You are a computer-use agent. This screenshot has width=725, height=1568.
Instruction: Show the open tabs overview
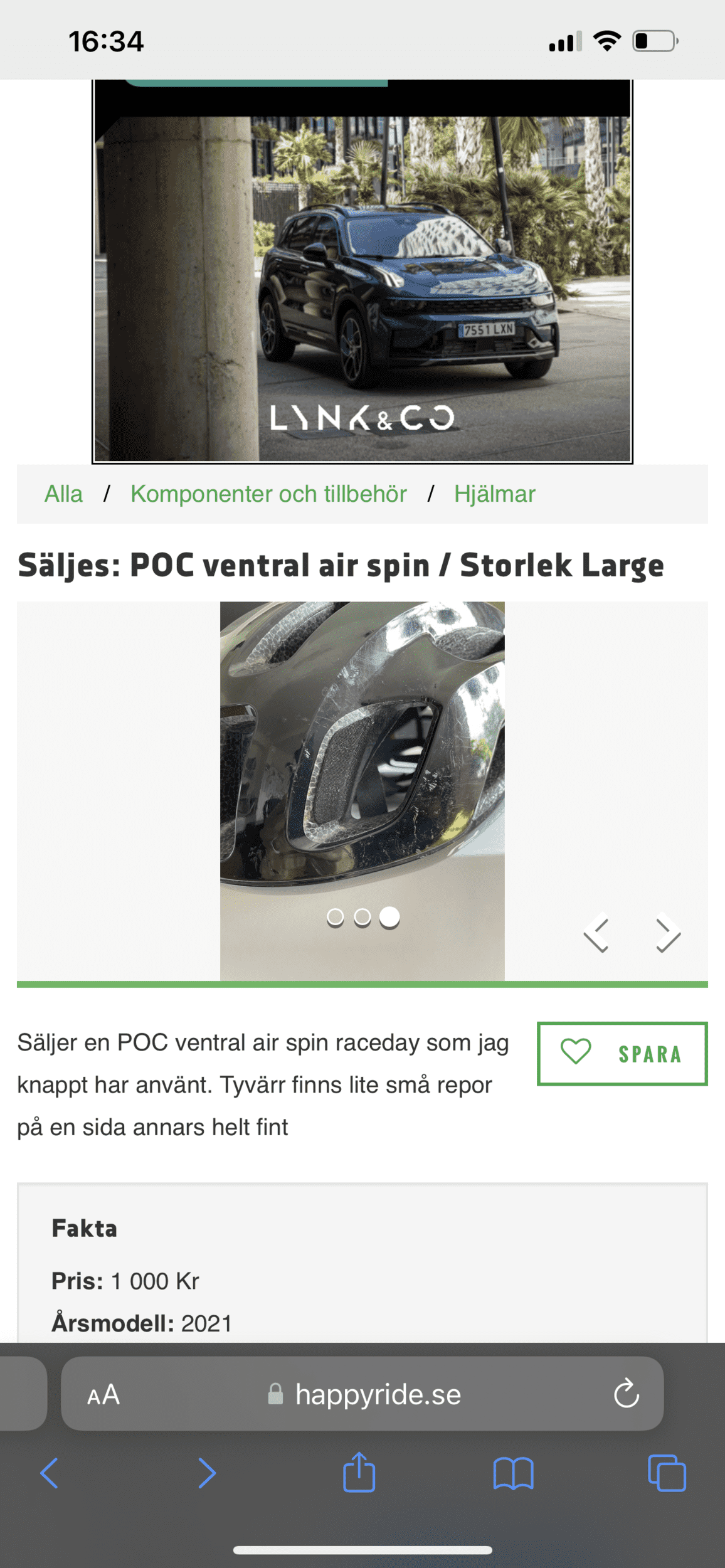click(x=667, y=1473)
